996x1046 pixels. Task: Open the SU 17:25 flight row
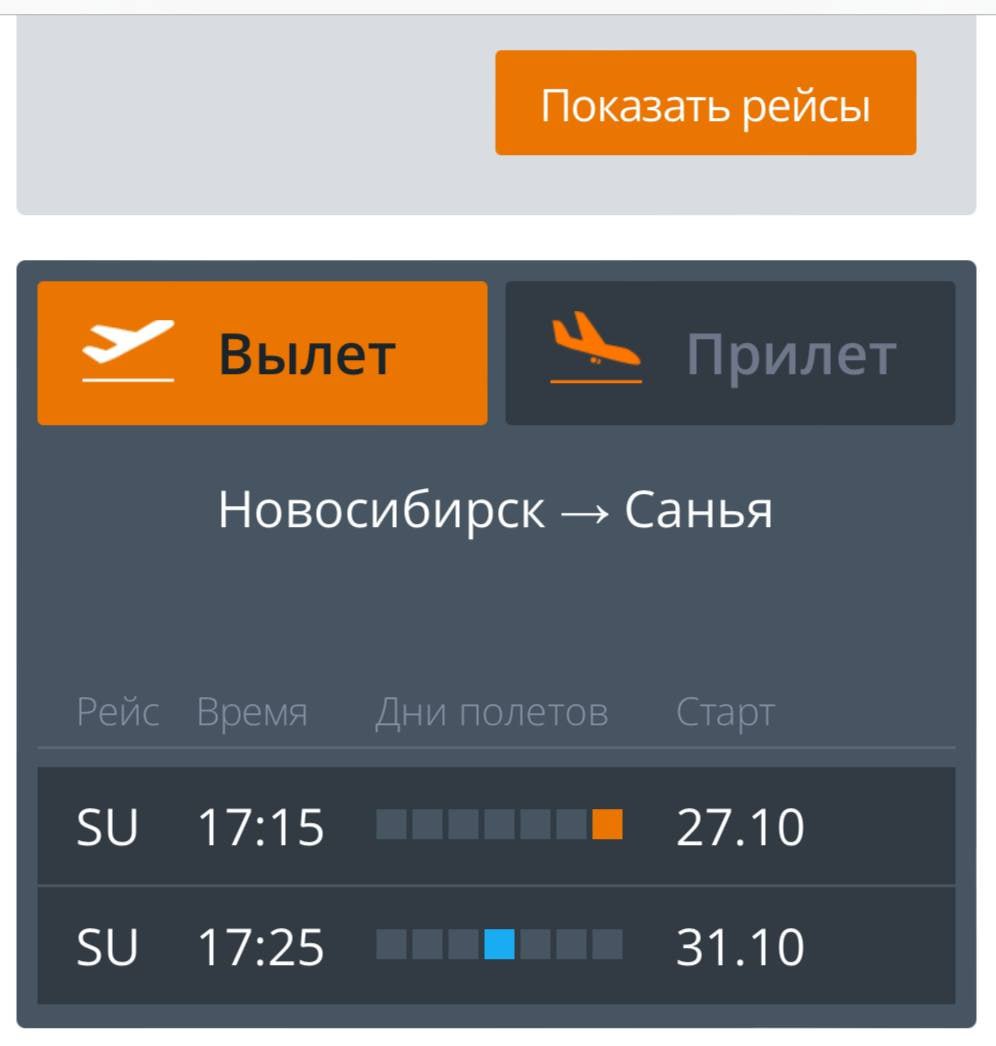tap(496, 946)
